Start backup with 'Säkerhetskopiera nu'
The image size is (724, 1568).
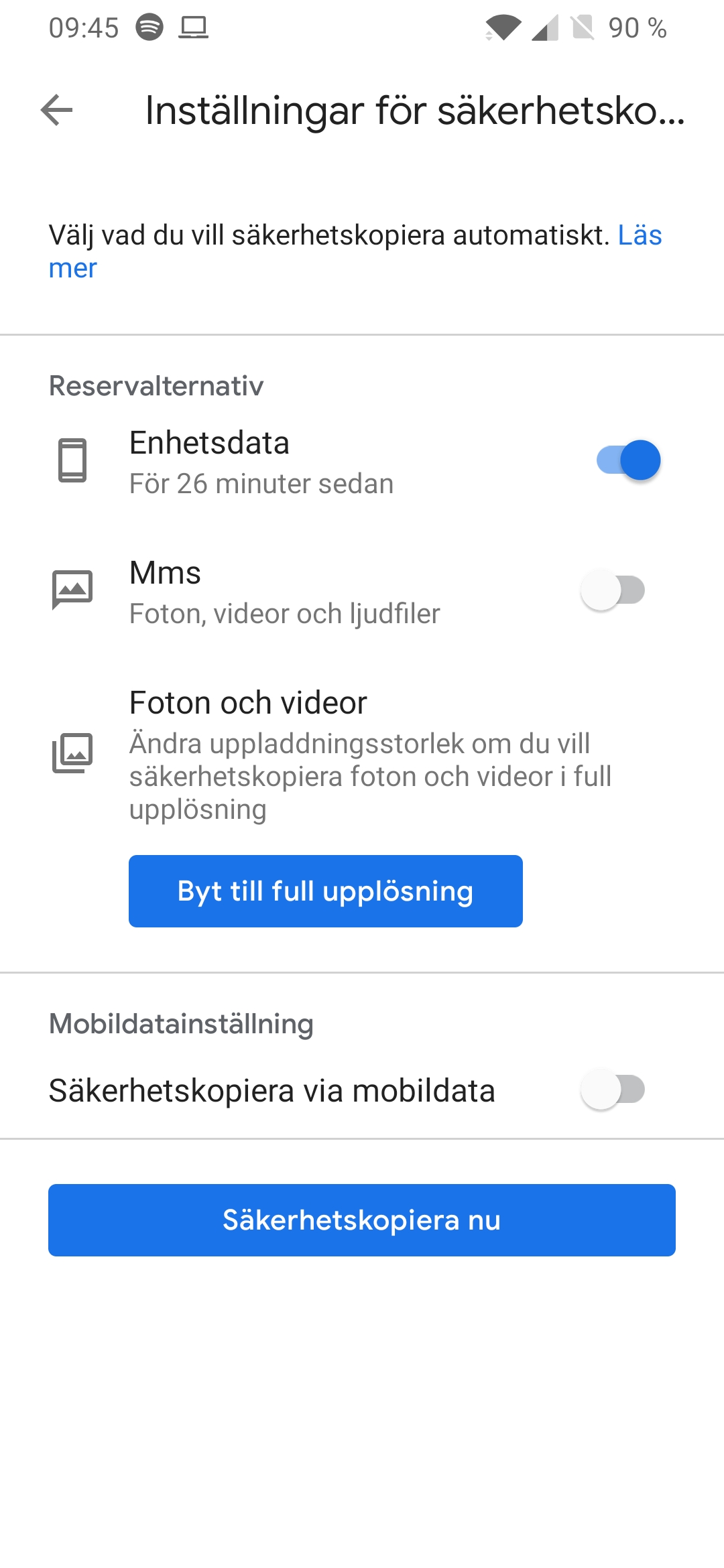[362, 1220]
